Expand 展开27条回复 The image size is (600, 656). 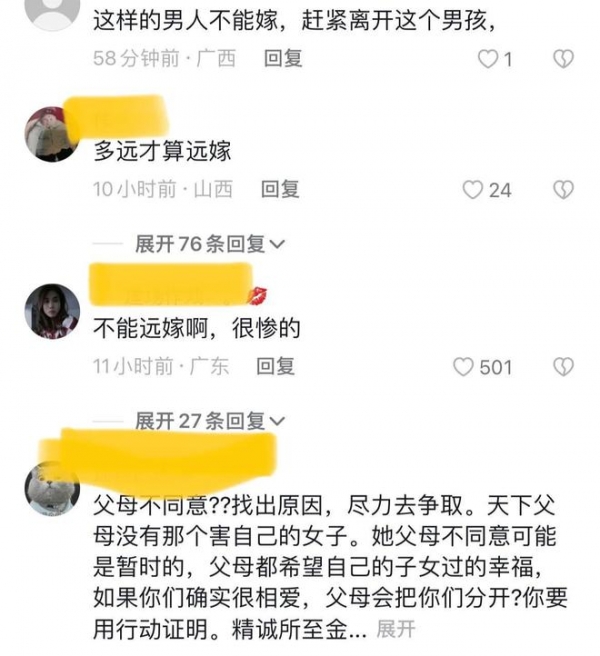click(210, 421)
